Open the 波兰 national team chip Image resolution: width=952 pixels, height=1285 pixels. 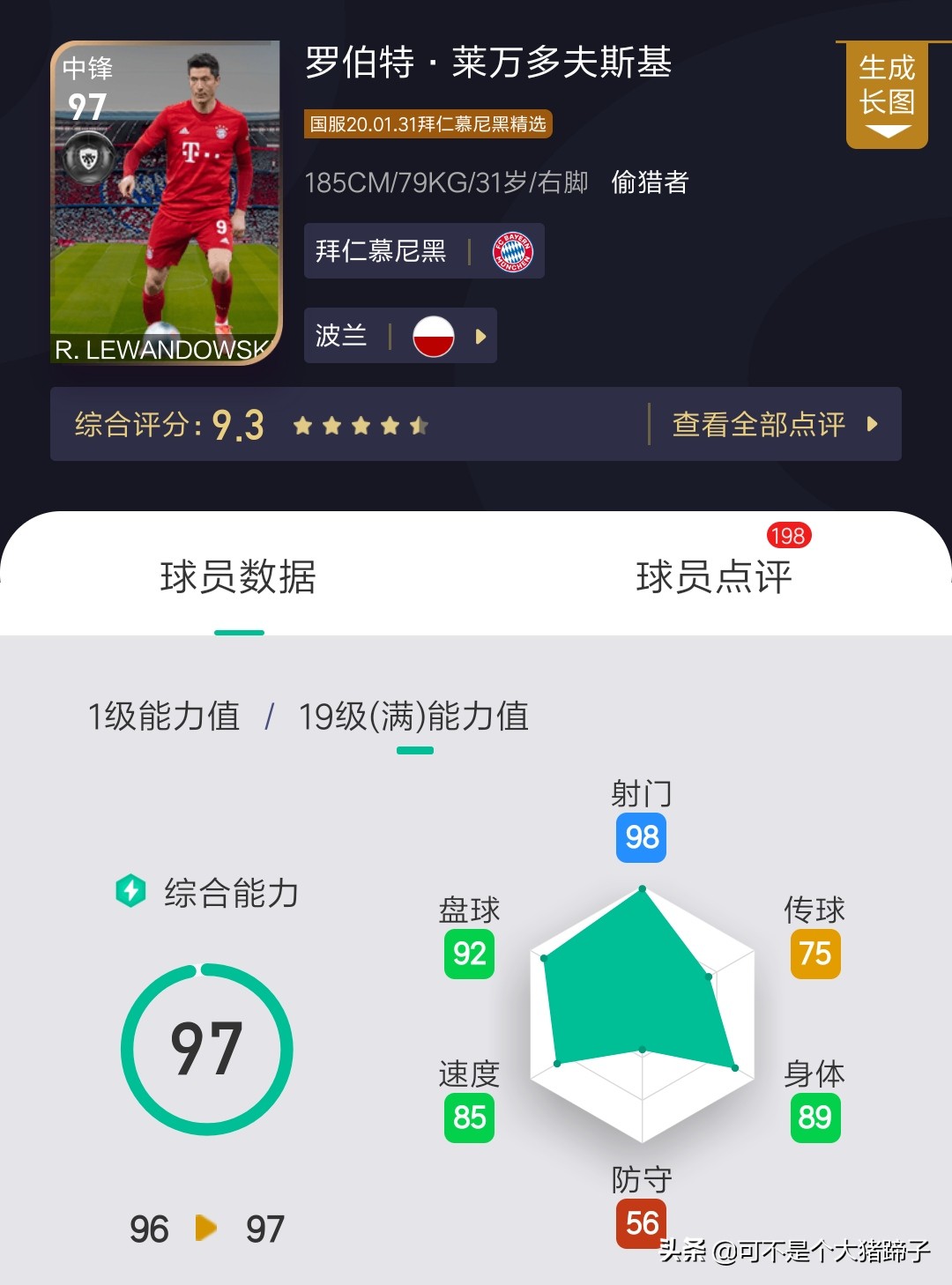point(399,336)
